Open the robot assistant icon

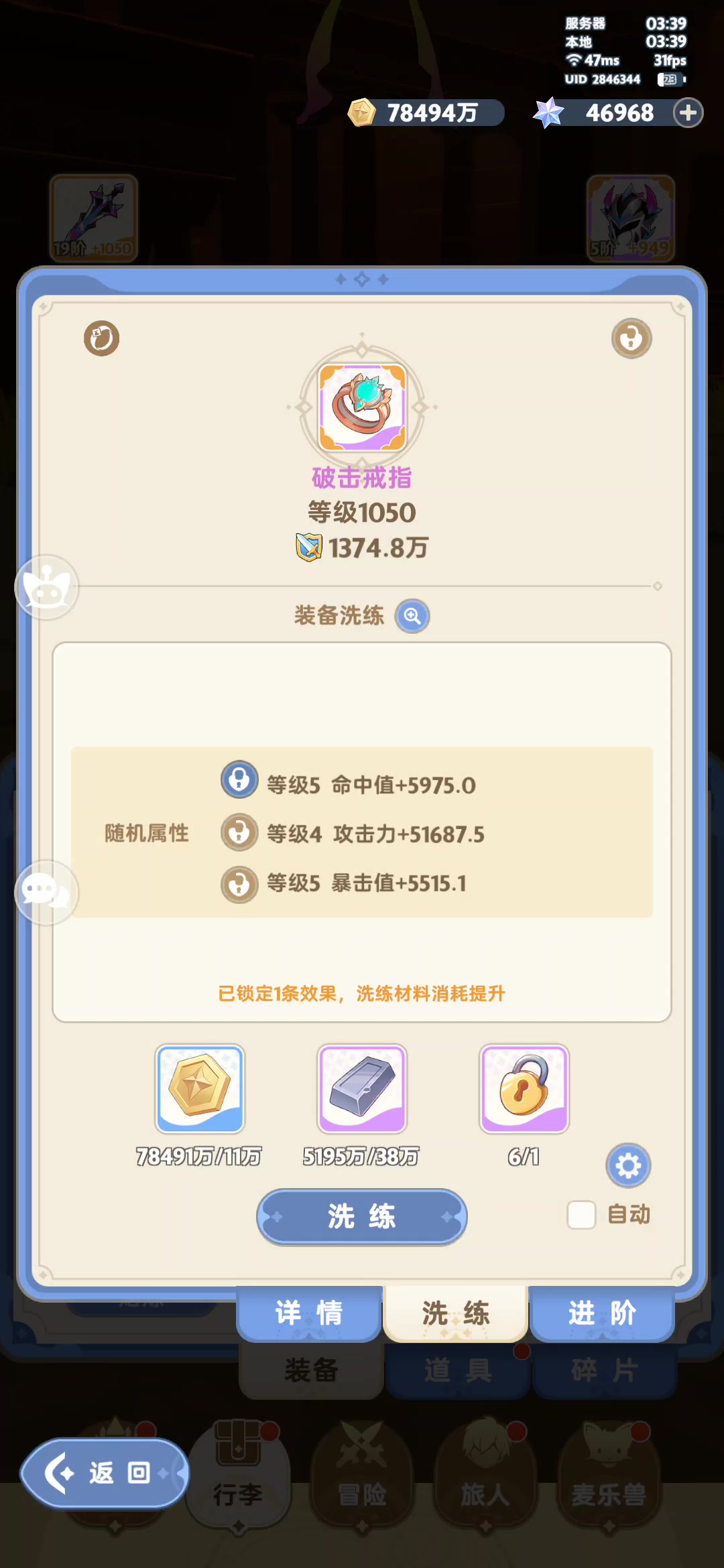(x=46, y=588)
